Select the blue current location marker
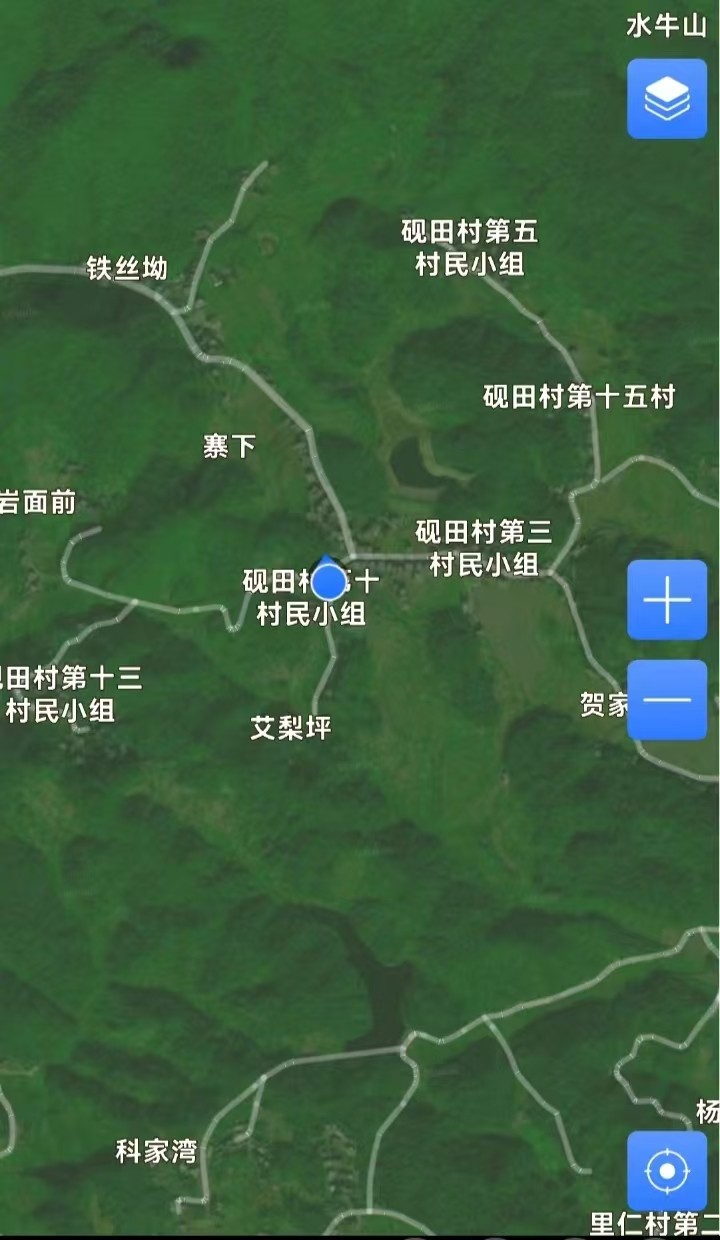 [x=327, y=582]
